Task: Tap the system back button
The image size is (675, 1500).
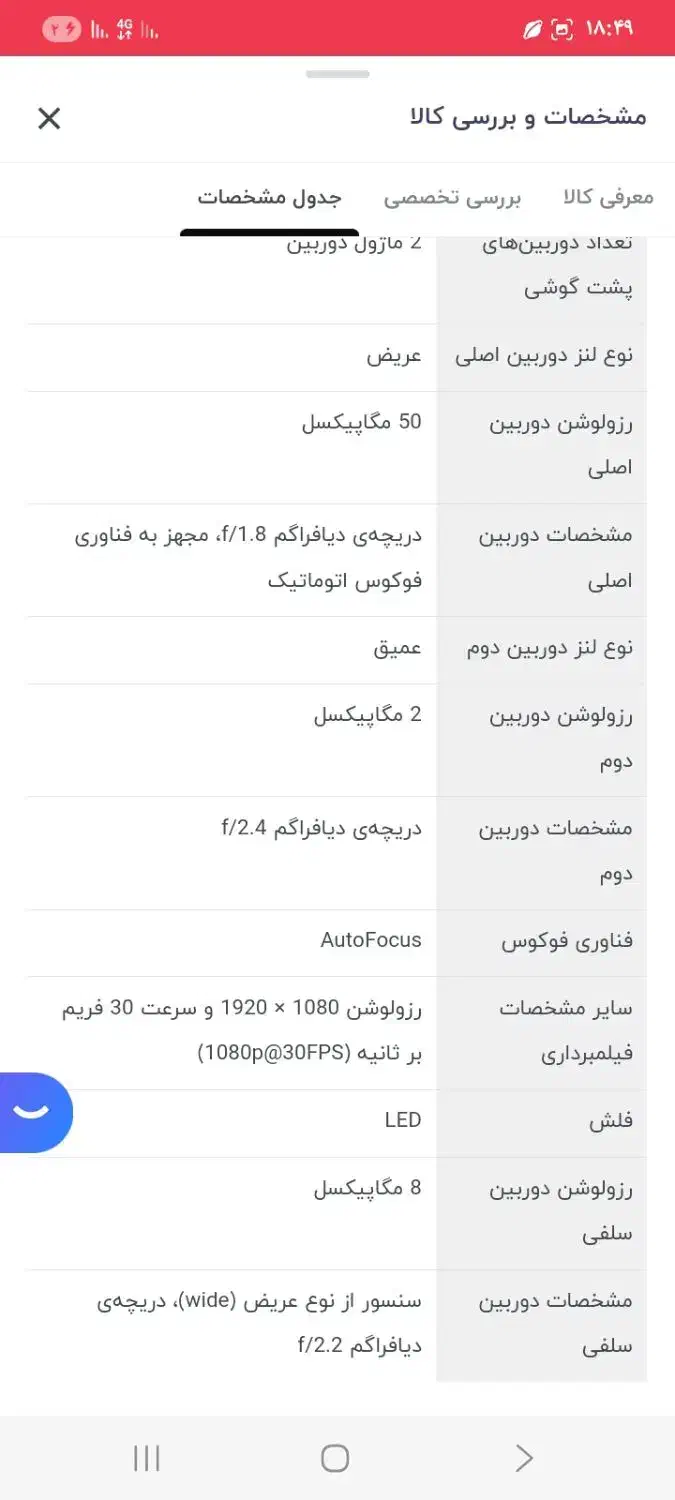Action: click(523, 1458)
